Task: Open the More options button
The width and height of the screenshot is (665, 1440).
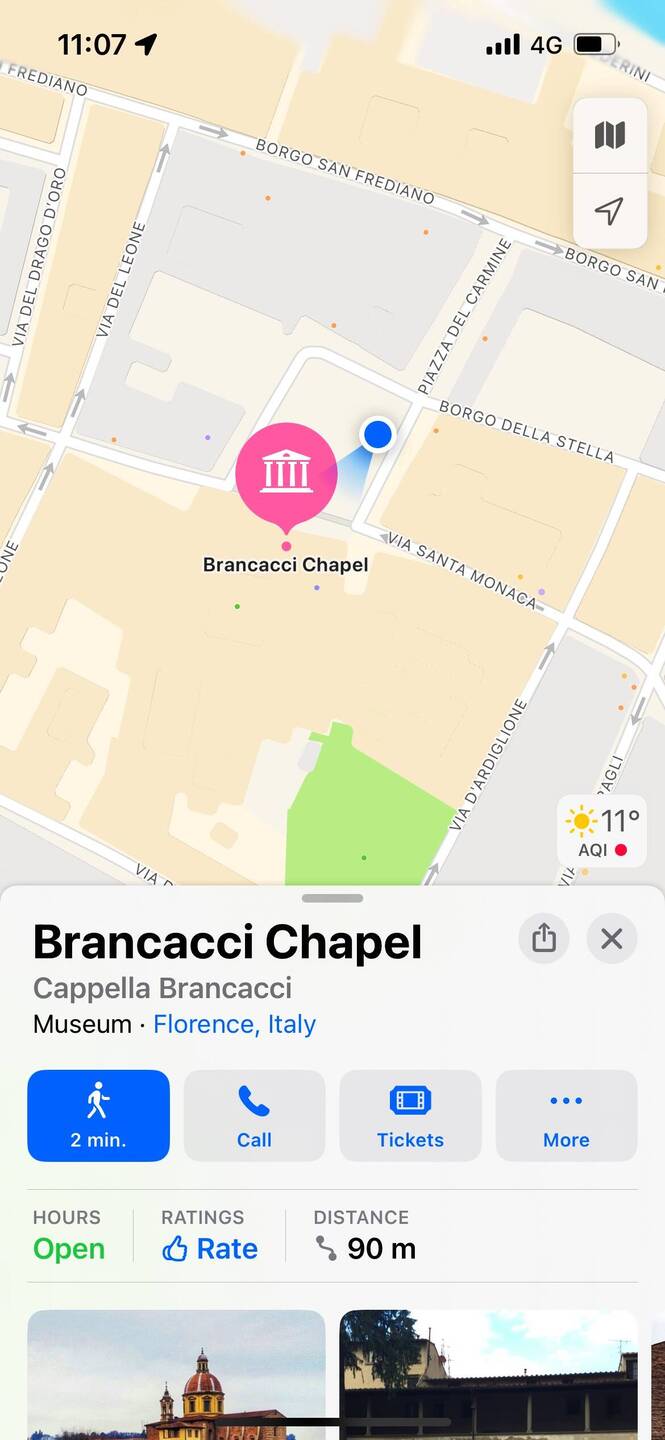Action: pyautogui.click(x=566, y=1115)
